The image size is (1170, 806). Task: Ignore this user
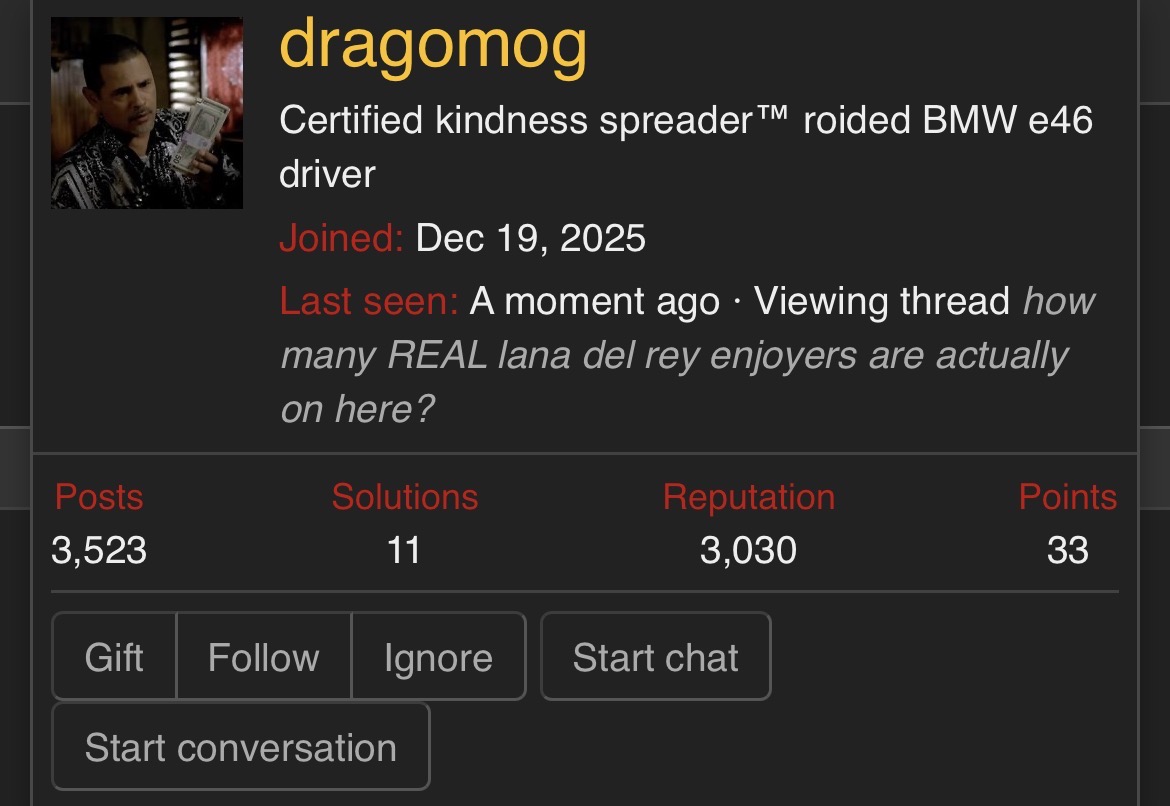pos(438,657)
